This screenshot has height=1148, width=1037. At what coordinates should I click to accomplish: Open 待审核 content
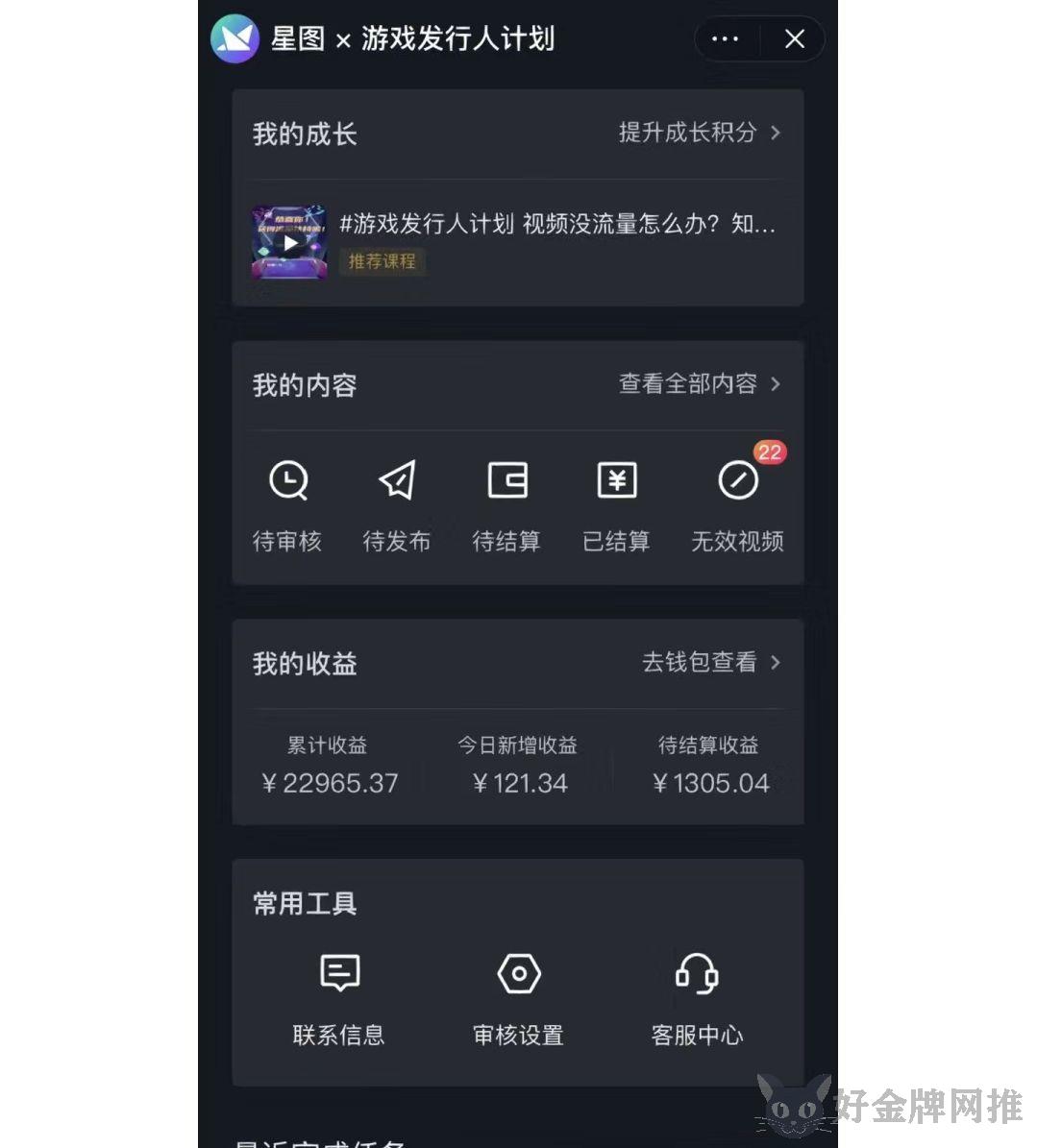(x=287, y=503)
